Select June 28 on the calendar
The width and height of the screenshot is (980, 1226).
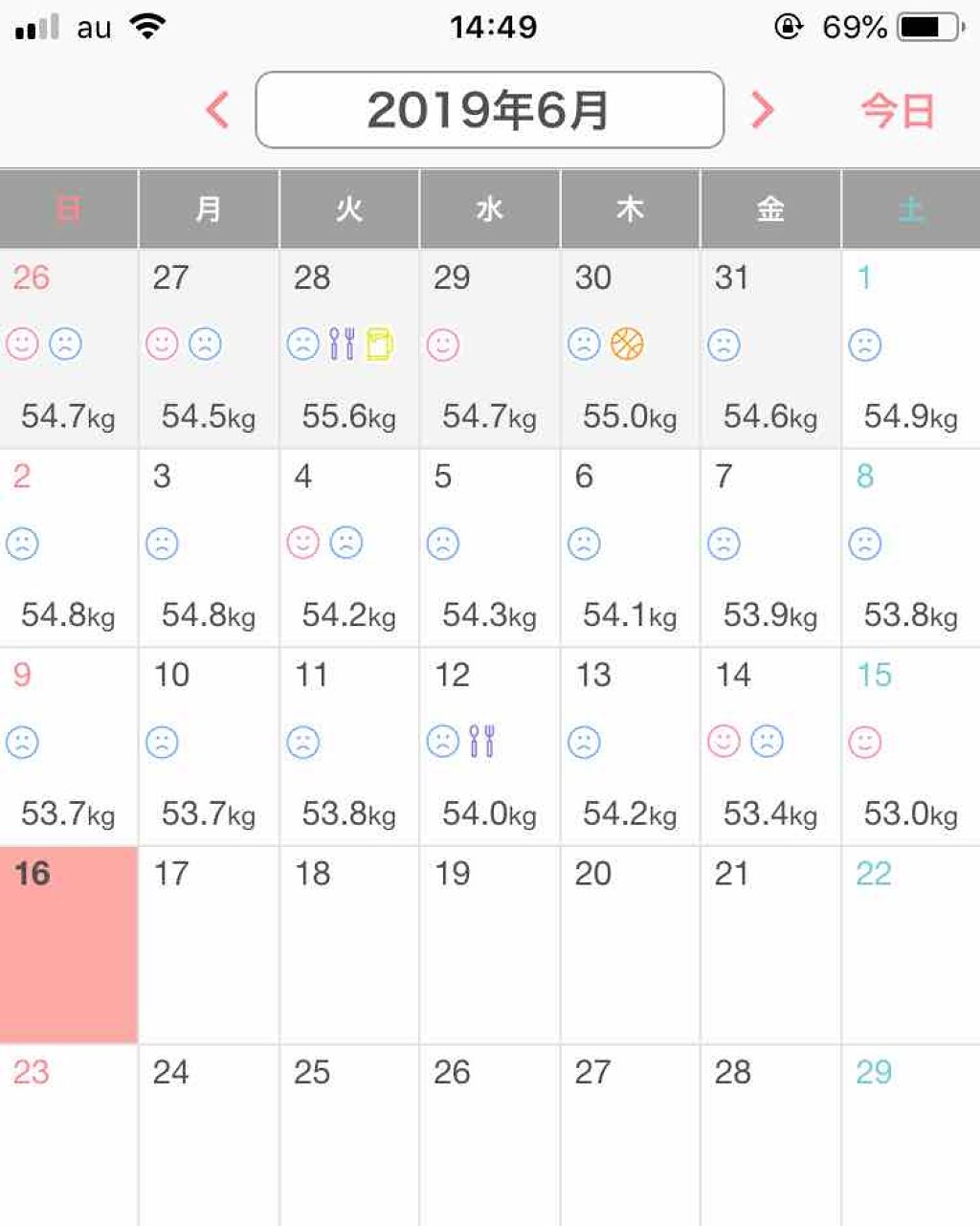click(770, 1134)
